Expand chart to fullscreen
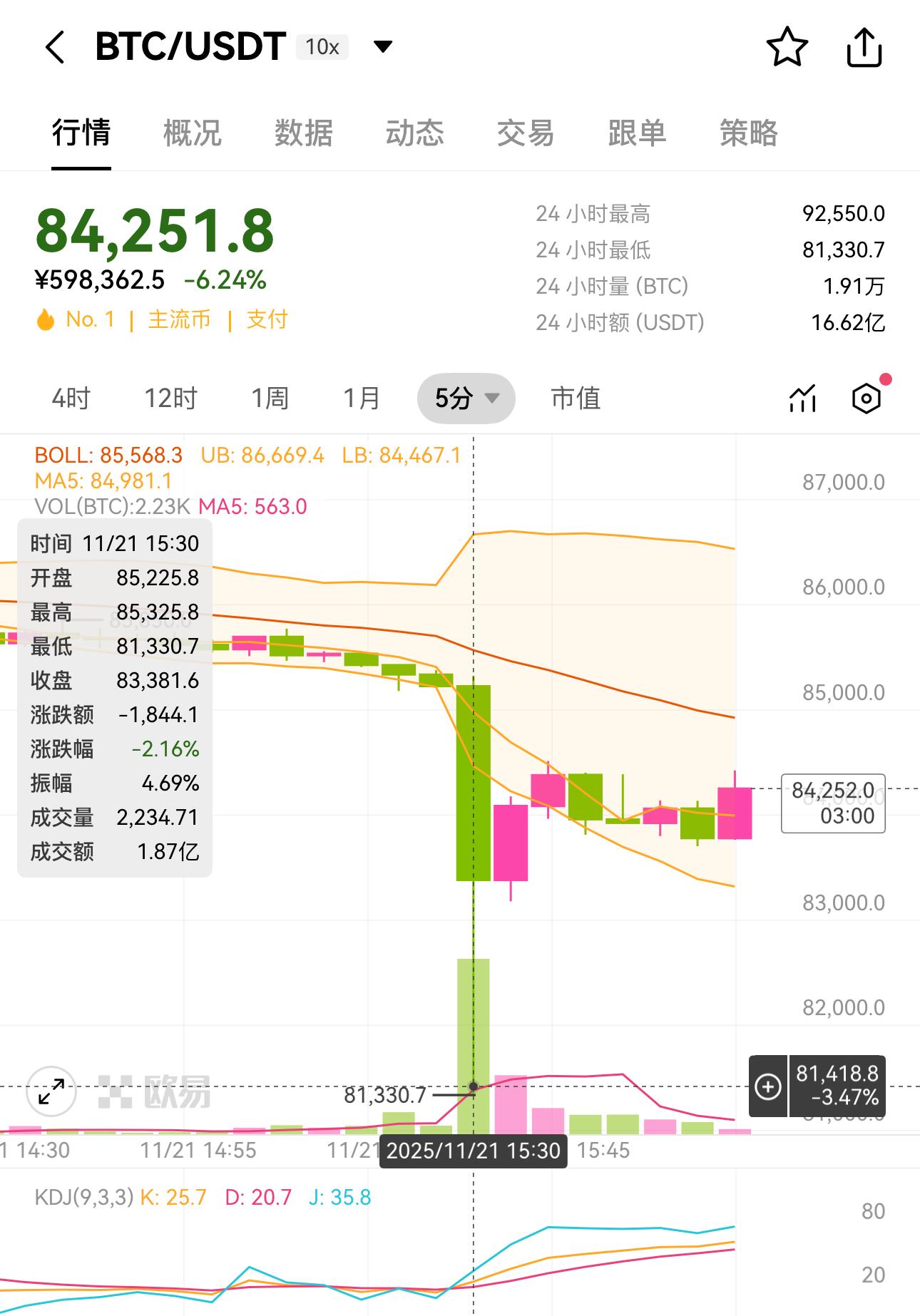The image size is (920, 1316). pyautogui.click(x=51, y=1091)
